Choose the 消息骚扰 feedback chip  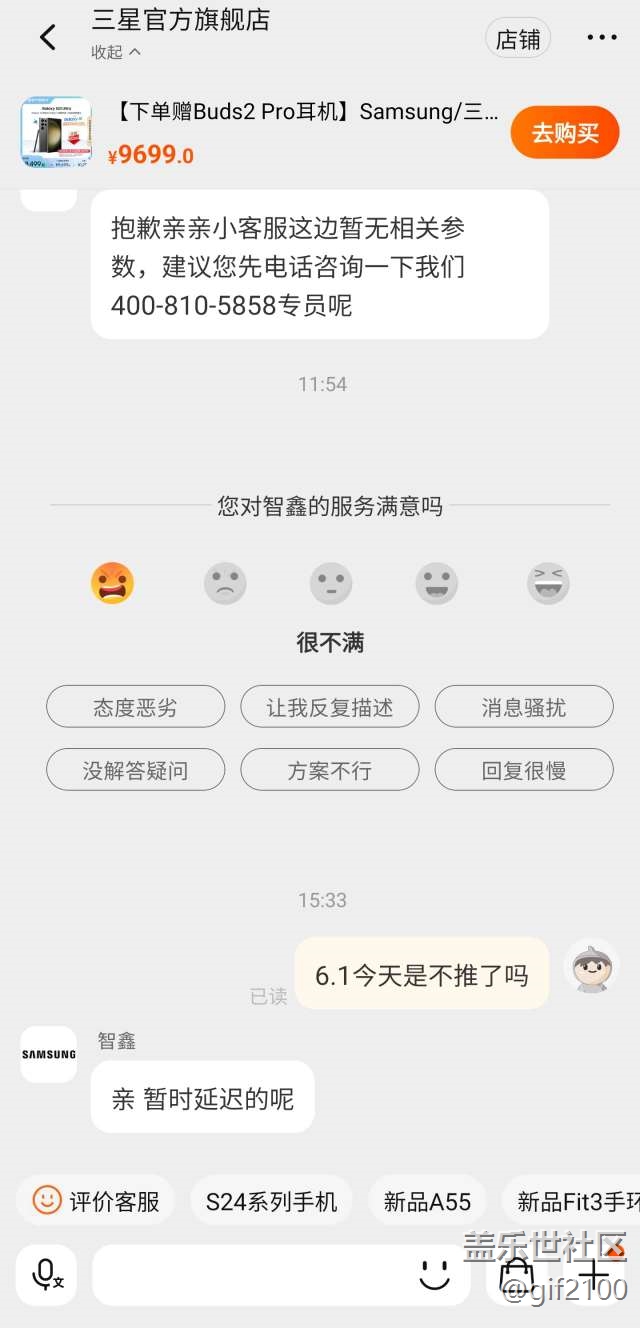(x=524, y=707)
